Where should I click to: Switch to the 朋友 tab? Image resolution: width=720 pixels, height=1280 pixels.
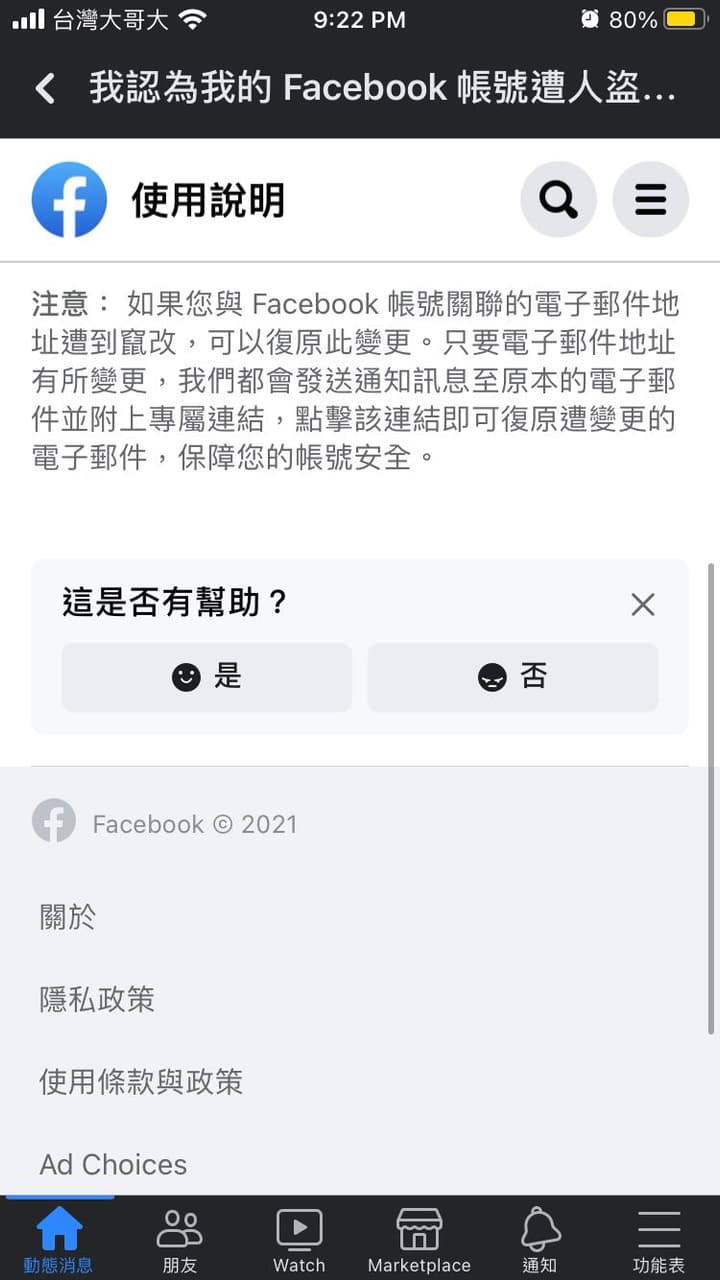pyautogui.click(x=180, y=1240)
